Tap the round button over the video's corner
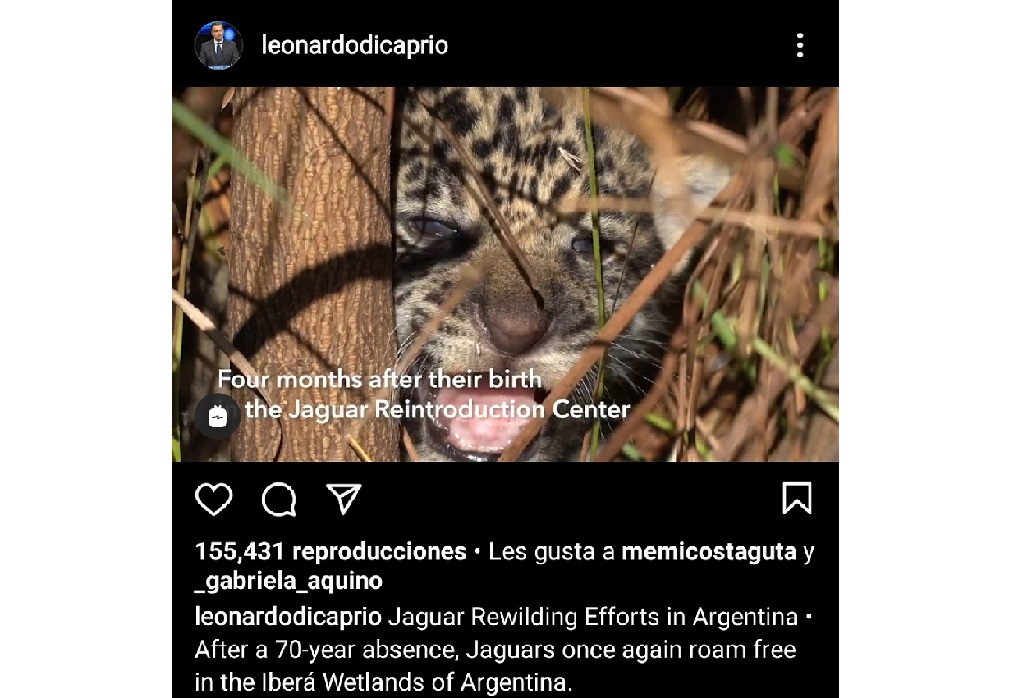The height and width of the screenshot is (698, 1010). pyautogui.click(x=216, y=417)
